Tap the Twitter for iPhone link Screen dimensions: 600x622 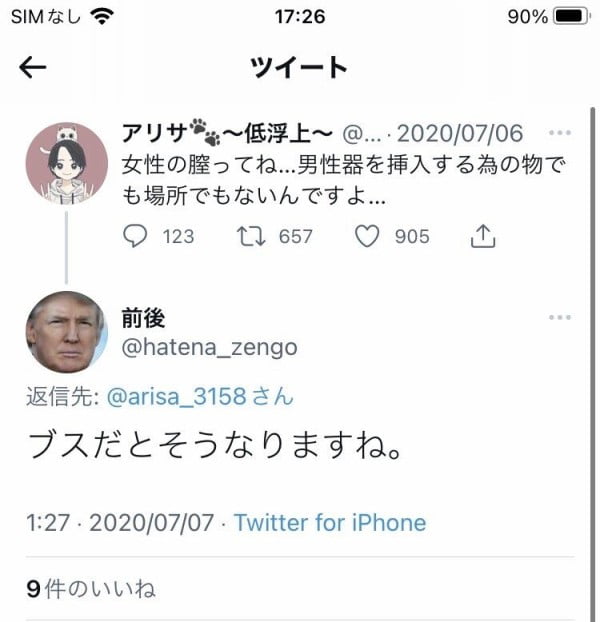pyautogui.click(x=329, y=522)
